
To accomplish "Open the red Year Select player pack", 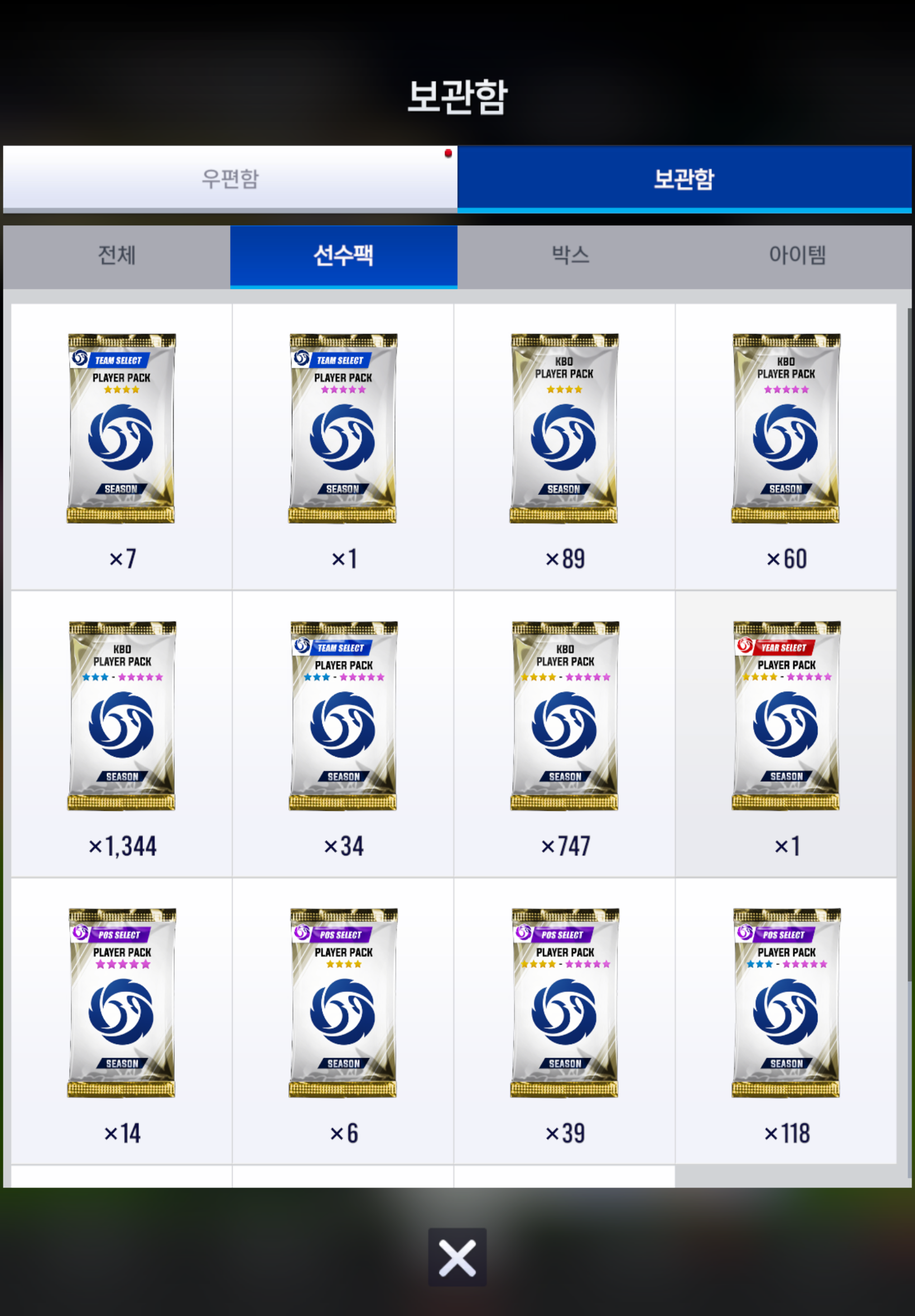I will (x=786, y=716).
